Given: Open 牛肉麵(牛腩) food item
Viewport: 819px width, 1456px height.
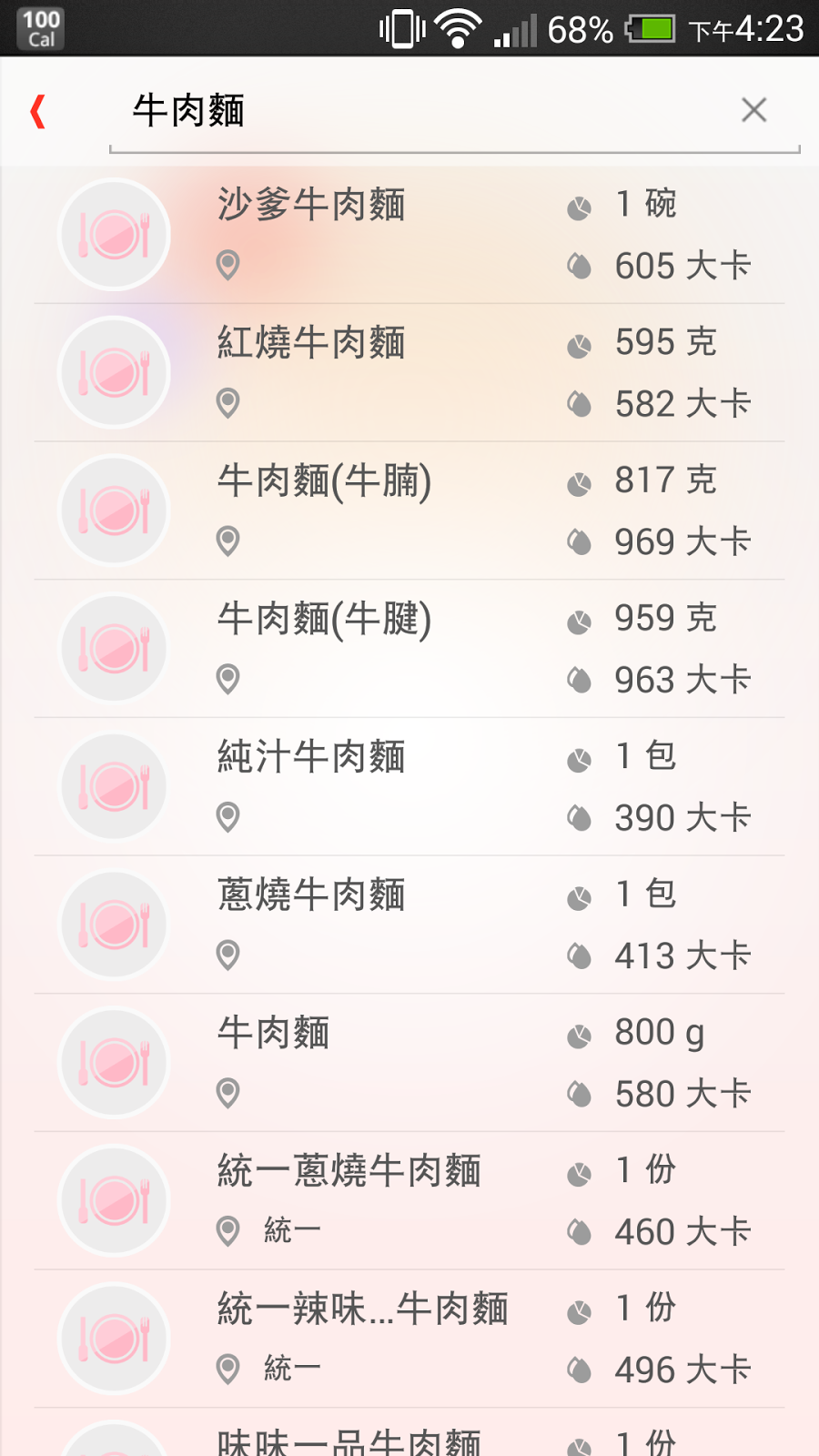Looking at the screenshot, I should click(409, 511).
